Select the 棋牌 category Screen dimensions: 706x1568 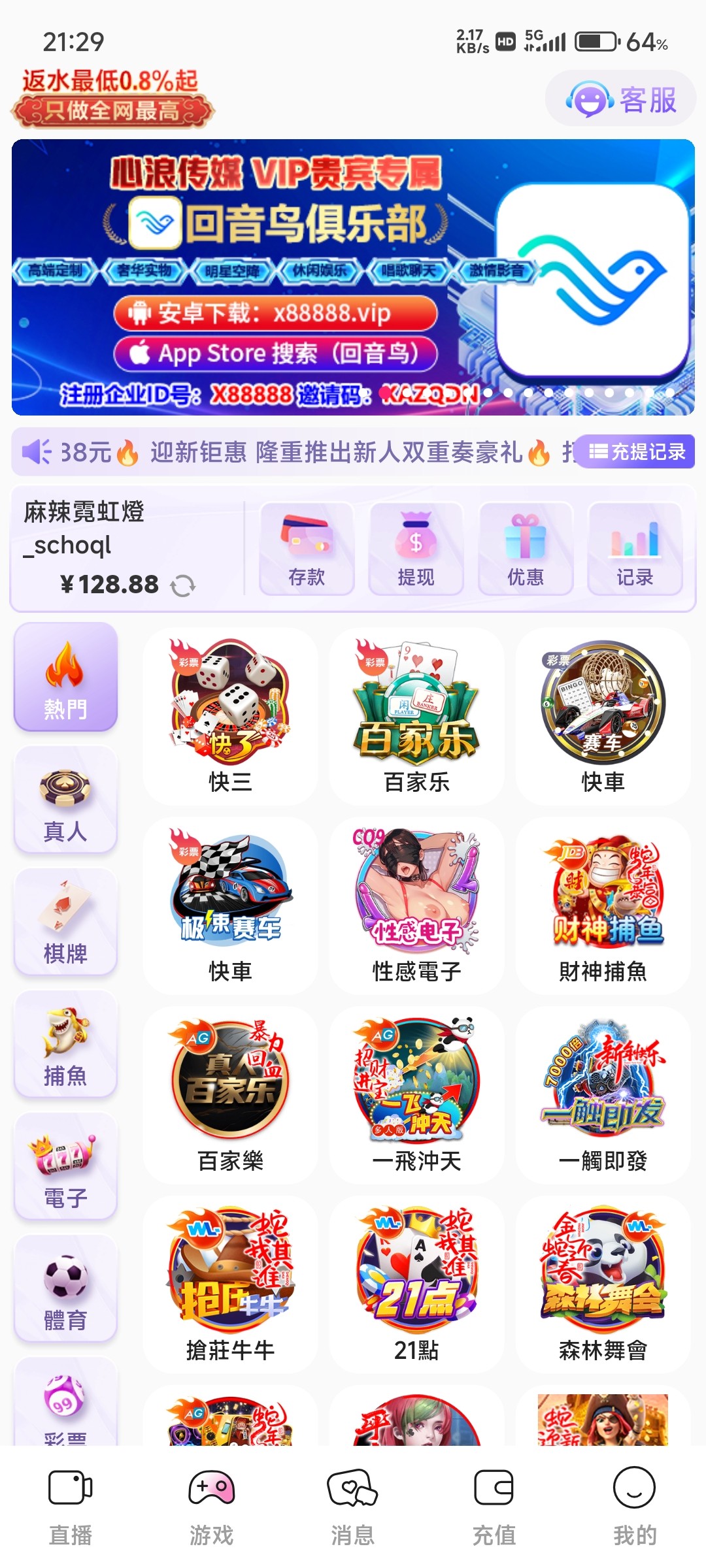pyautogui.click(x=65, y=923)
